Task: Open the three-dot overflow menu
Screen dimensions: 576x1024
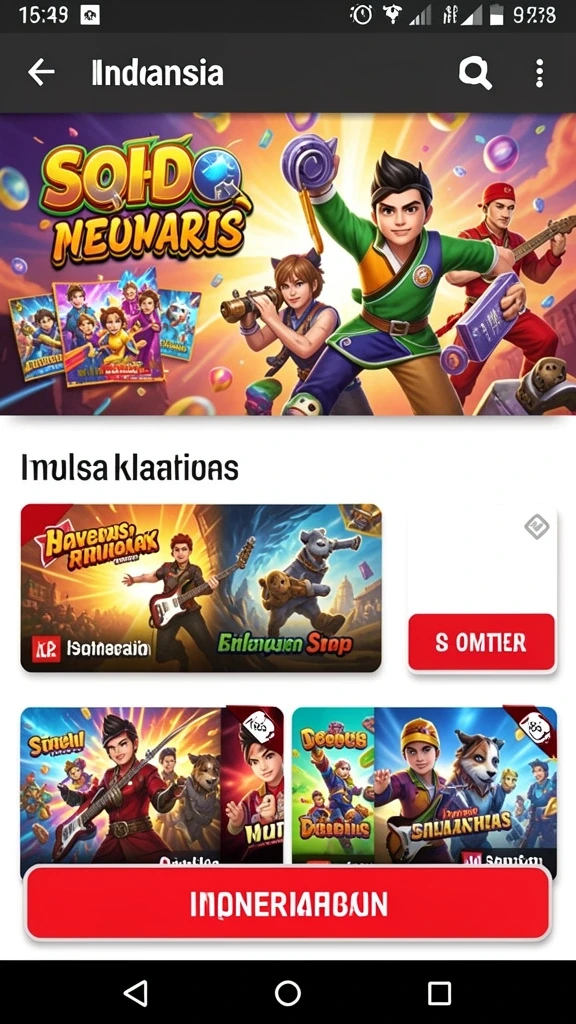Action: (x=539, y=73)
